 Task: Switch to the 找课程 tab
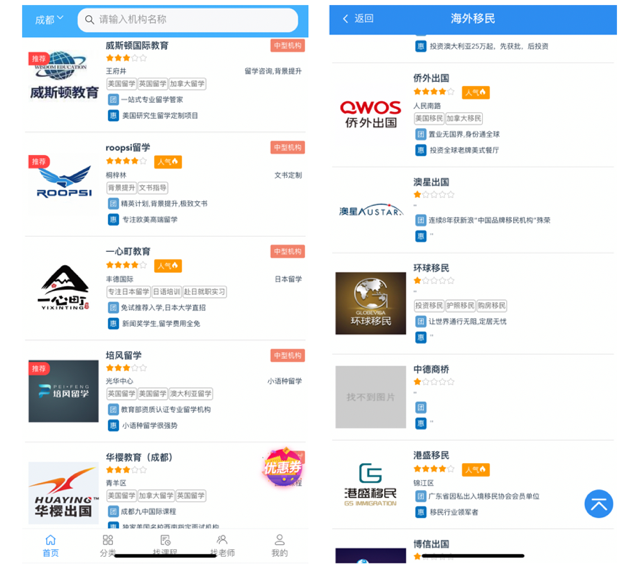click(165, 545)
